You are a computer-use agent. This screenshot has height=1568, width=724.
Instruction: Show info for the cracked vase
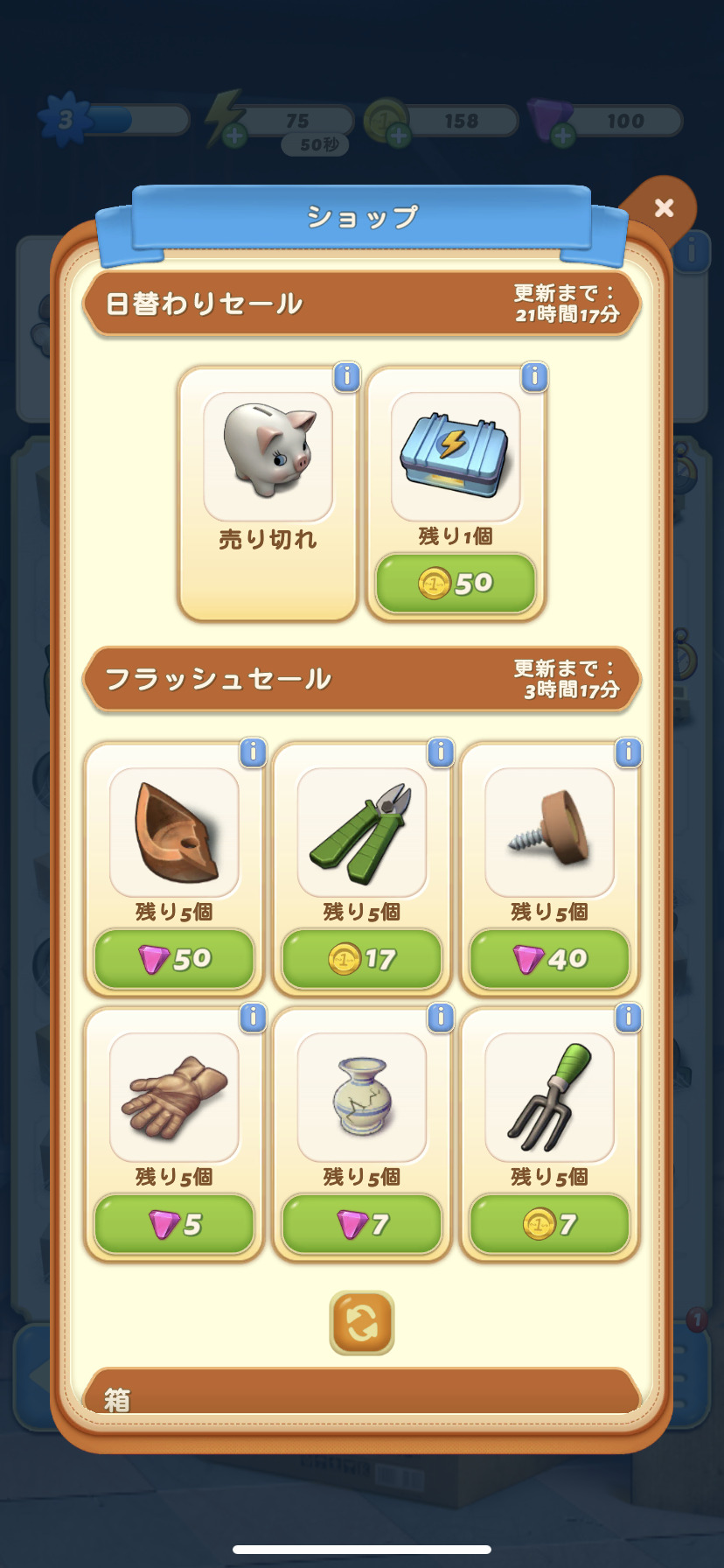pos(441,1018)
